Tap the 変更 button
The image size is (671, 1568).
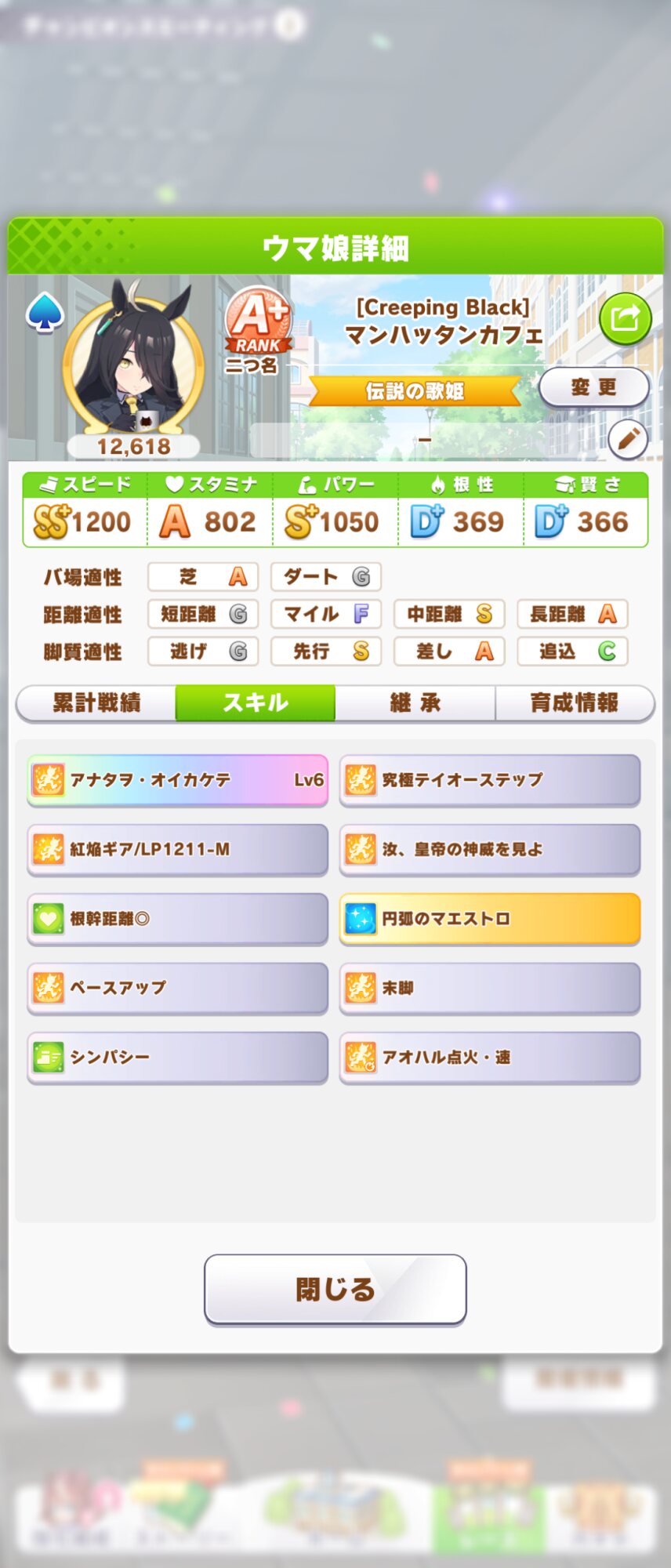tap(593, 387)
